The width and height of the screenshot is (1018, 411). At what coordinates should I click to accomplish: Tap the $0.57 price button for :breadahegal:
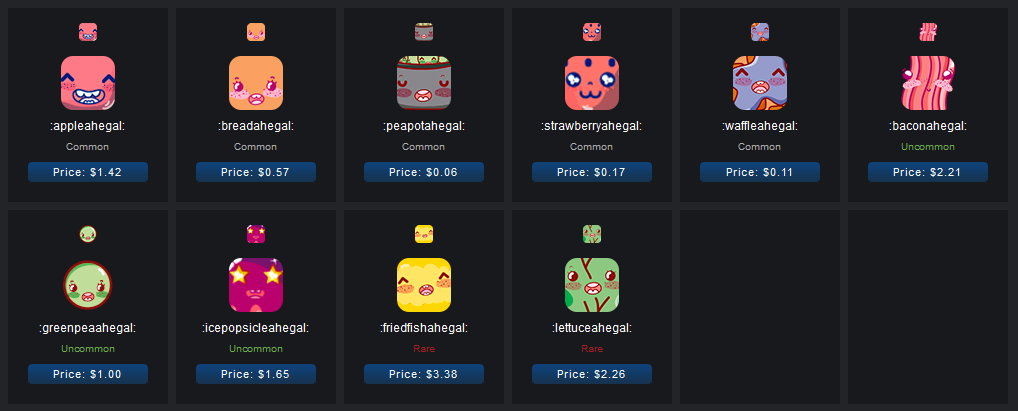[x=256, y=172]
